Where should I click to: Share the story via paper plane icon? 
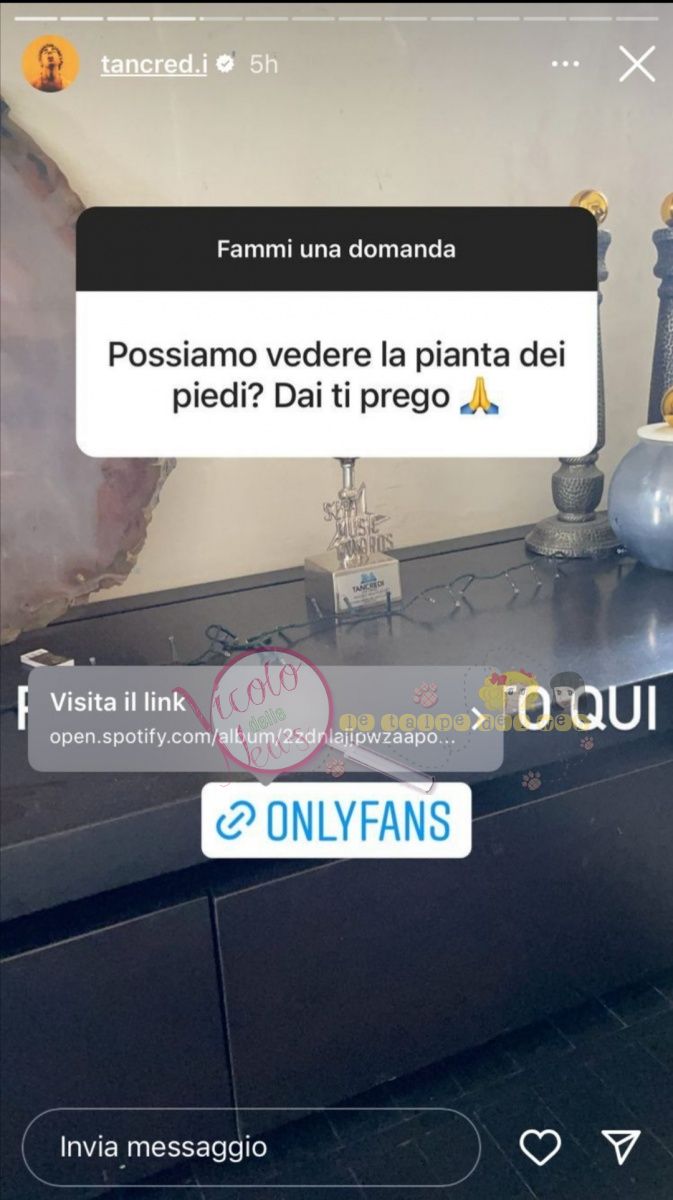pyautogui.click(x=621, y=1147)
